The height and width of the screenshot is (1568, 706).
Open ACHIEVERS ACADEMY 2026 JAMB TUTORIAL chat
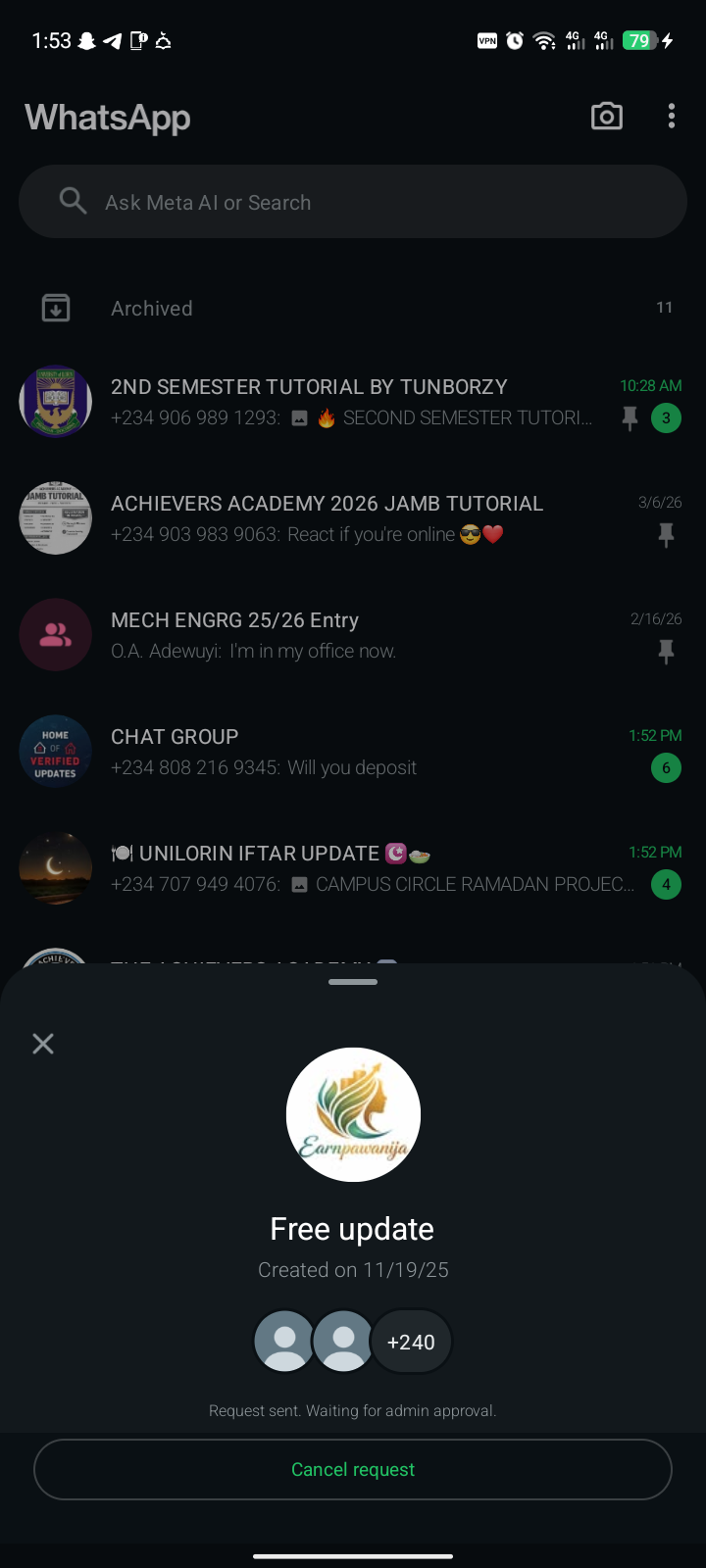pos(353,518)
